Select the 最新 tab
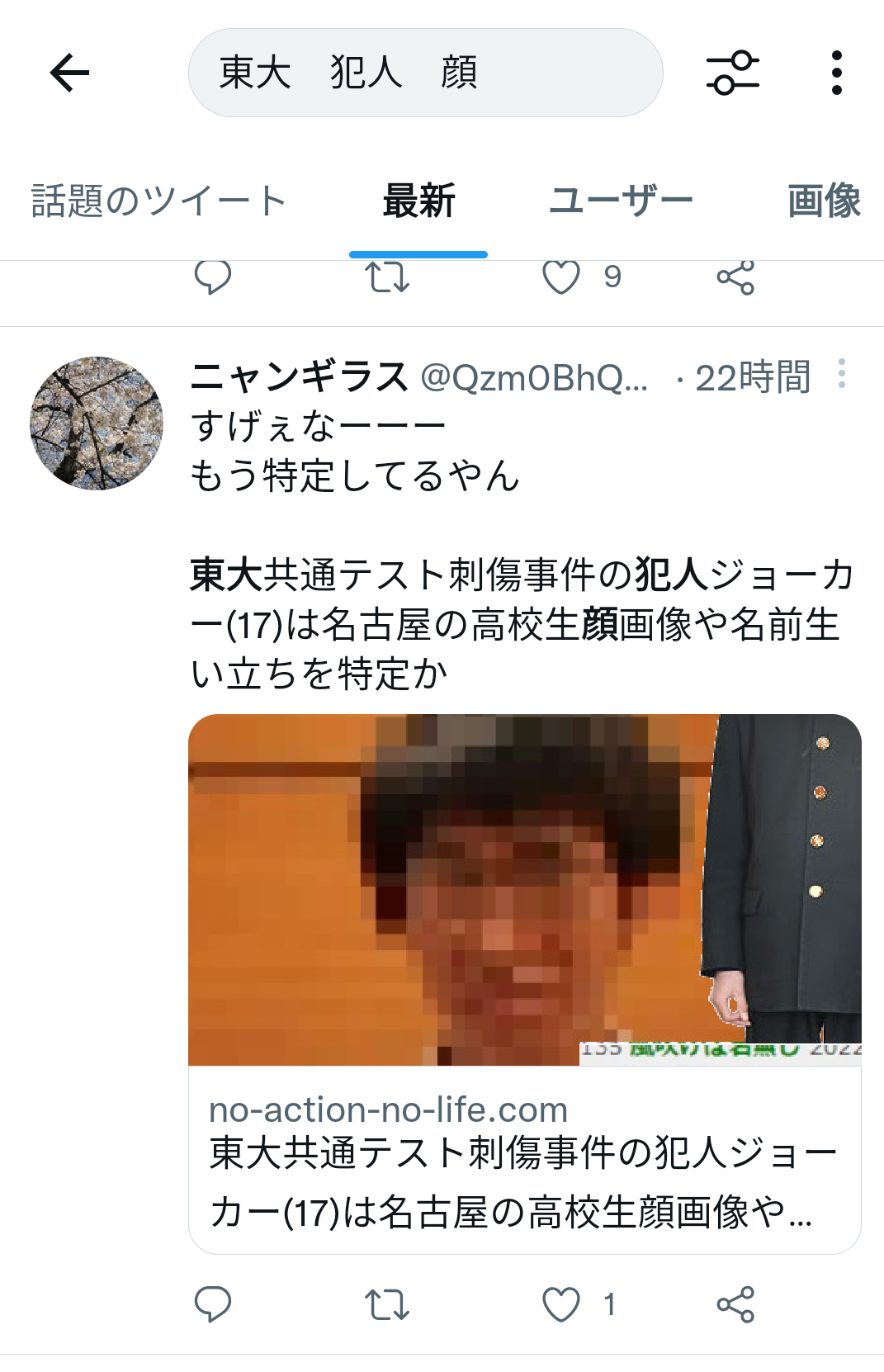This screenshot has height=1372, width=884. click(x=418, y=201)
